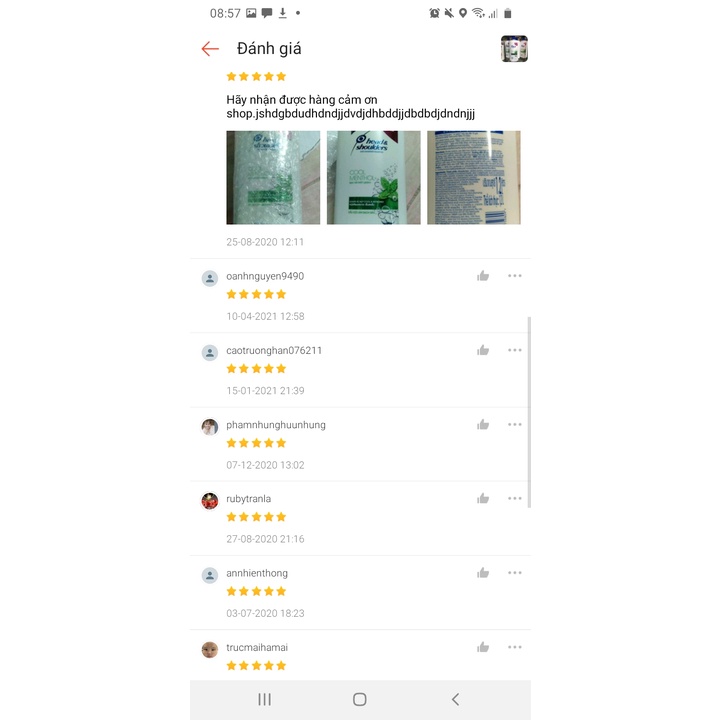Image resolution: width=720 pixels, height=720 pixels.
Task: Give a thumbs up to annhienthong's review
Action: pyautogui.click(x=483, y=573)
